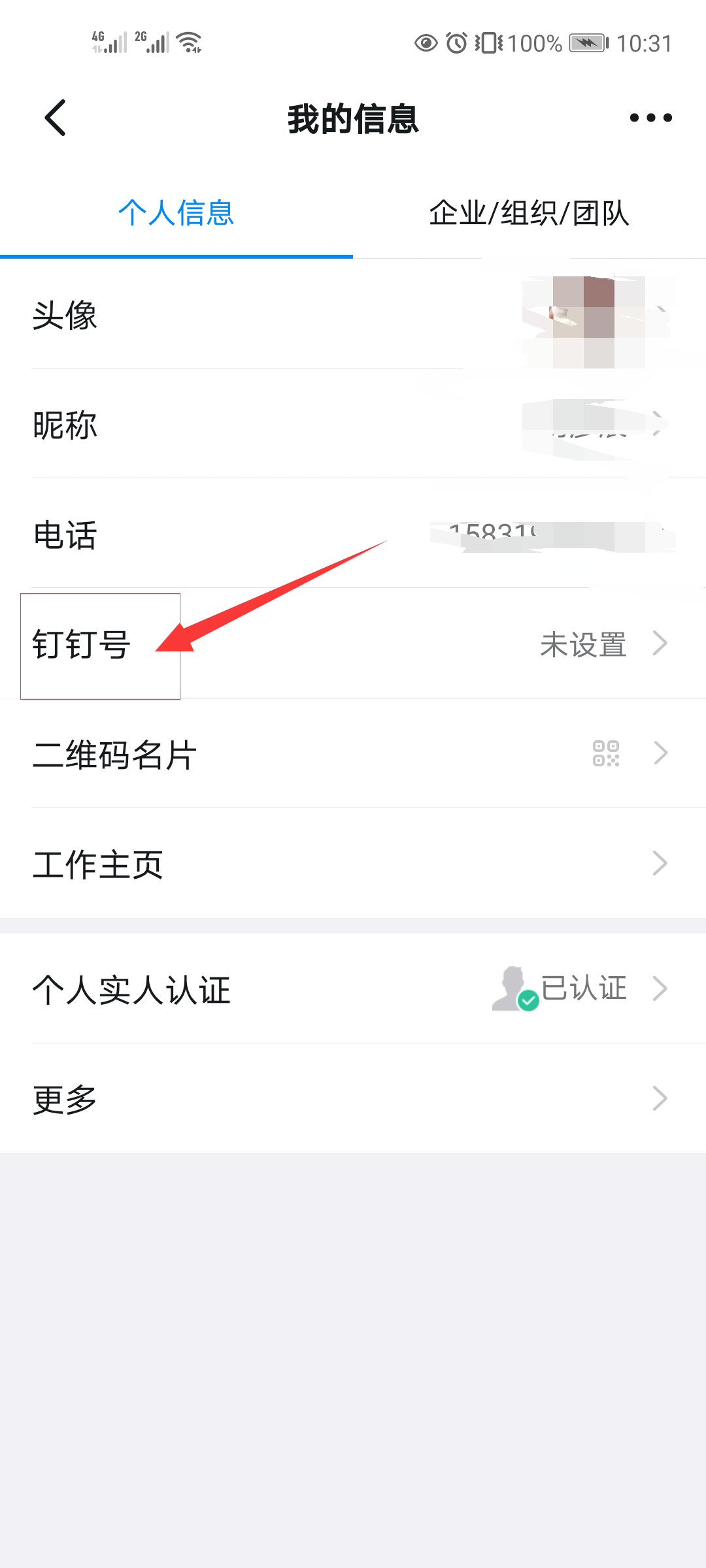Click the back arrow to return
The image size is (706, 1568).
[55, 118]
